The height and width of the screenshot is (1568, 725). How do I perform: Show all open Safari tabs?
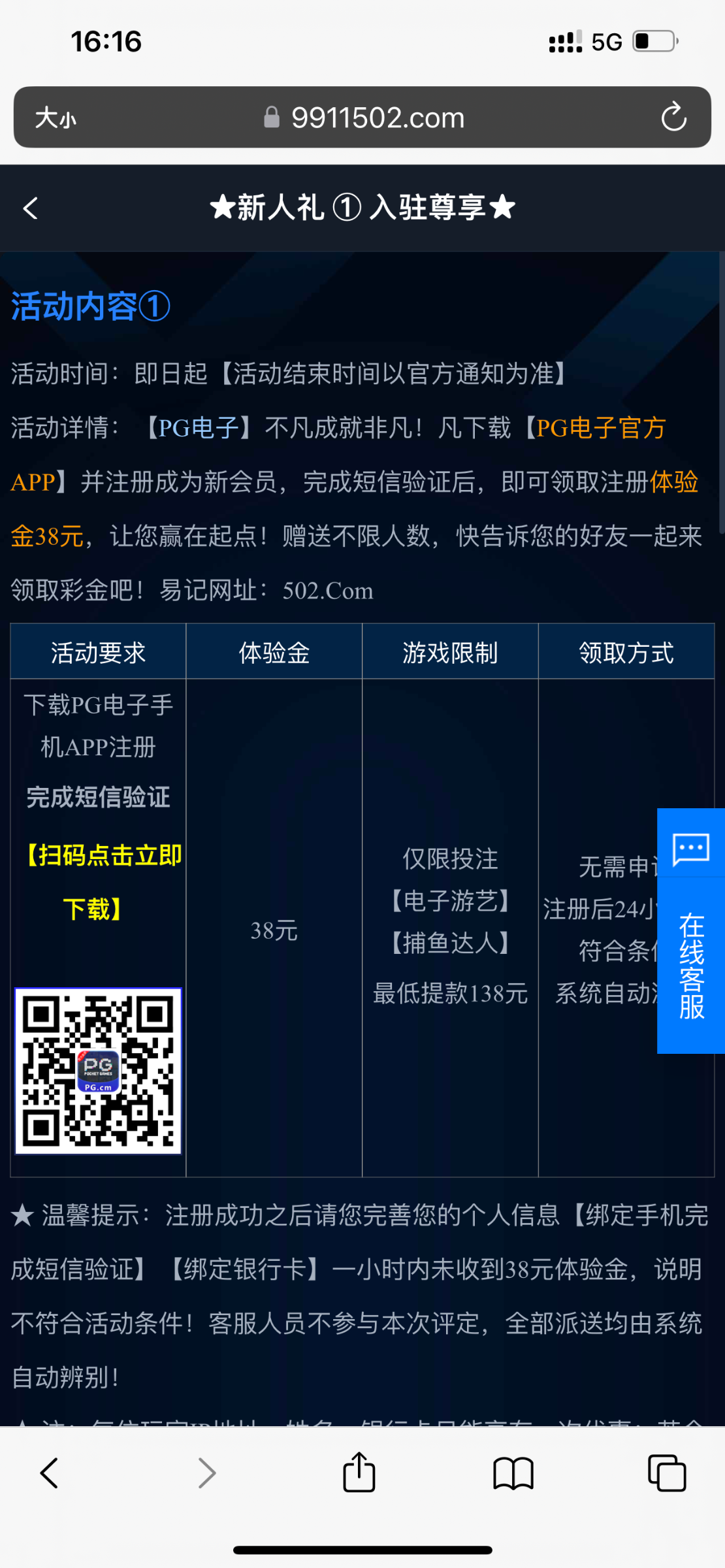pos(666,1473)
